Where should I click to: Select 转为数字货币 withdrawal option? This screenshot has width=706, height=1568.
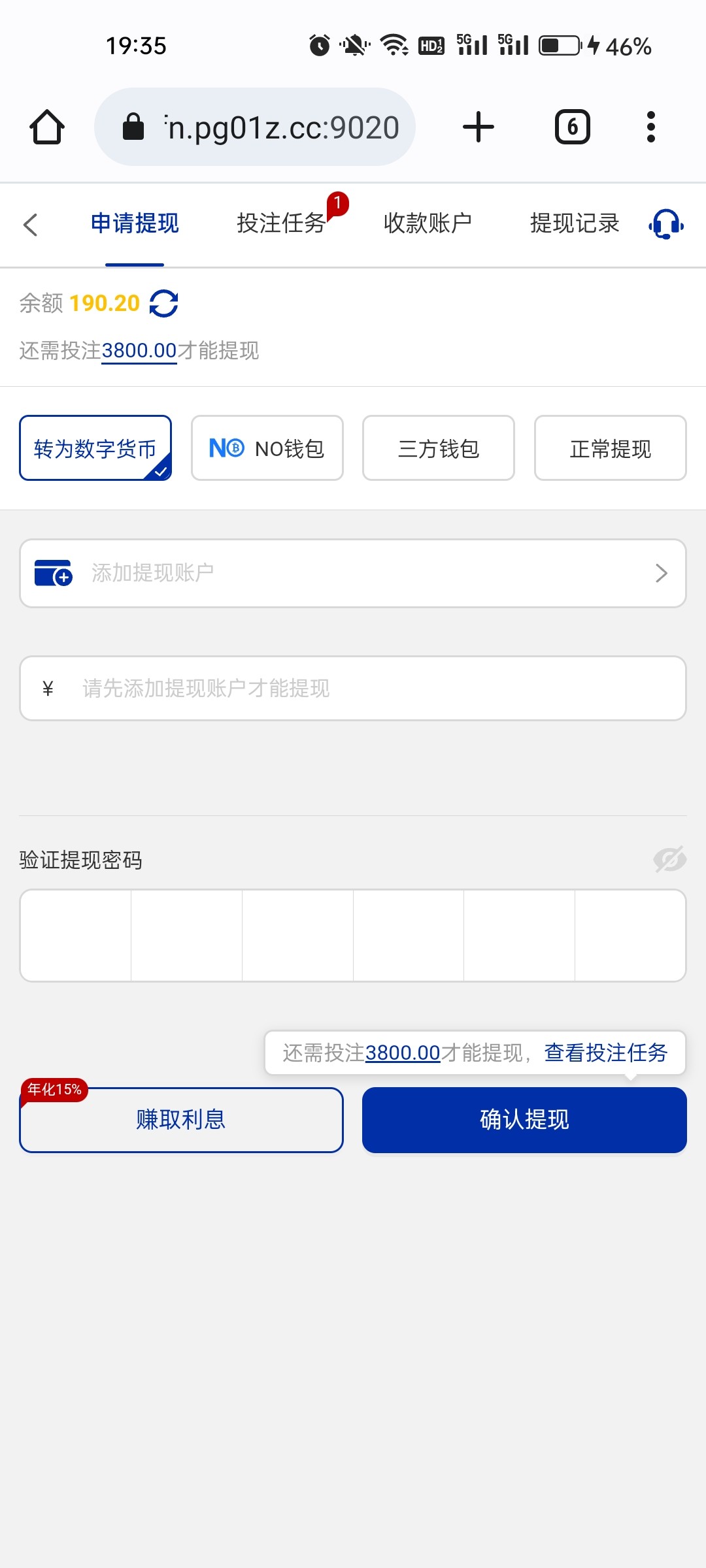[x=95, y=448]
